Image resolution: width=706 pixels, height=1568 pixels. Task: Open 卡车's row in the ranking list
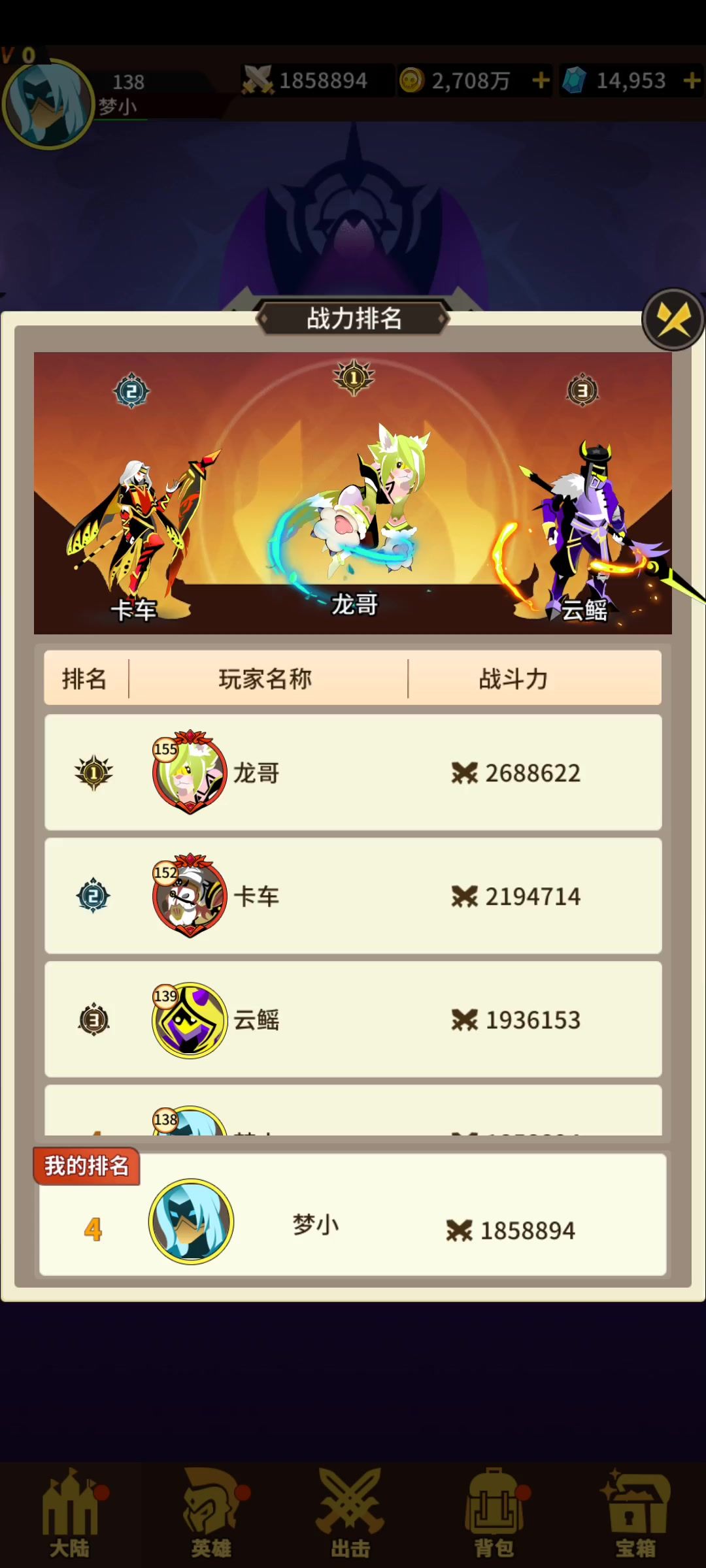click(353, 896)
